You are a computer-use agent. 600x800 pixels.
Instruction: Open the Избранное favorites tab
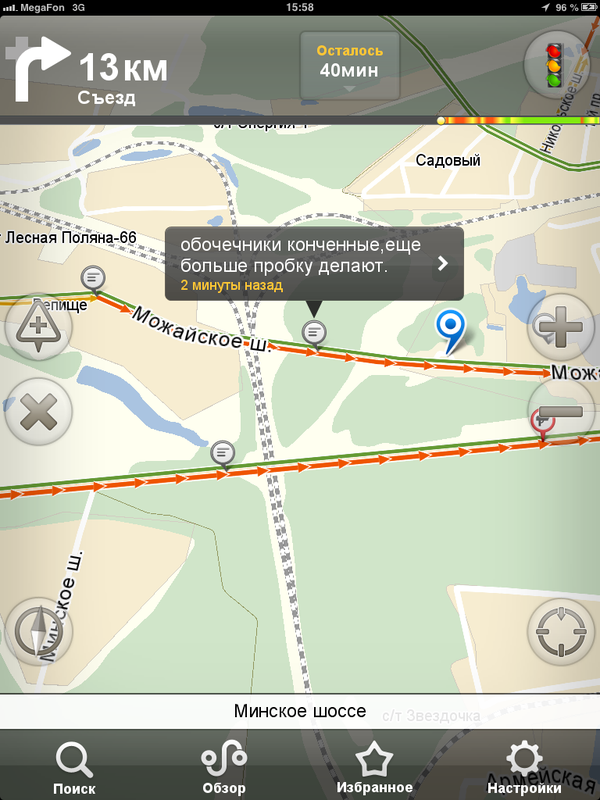[374, 768]
